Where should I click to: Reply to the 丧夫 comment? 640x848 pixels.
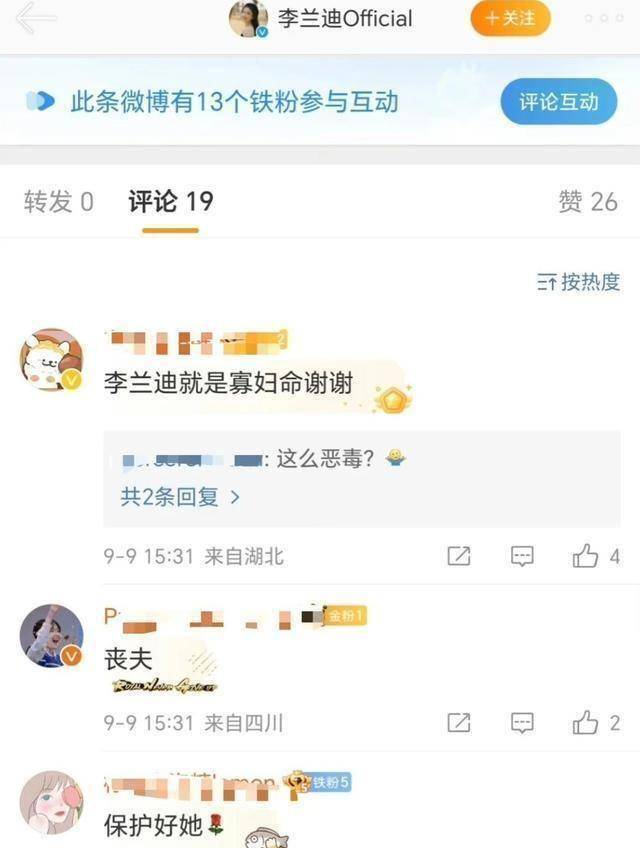(522, 722)
